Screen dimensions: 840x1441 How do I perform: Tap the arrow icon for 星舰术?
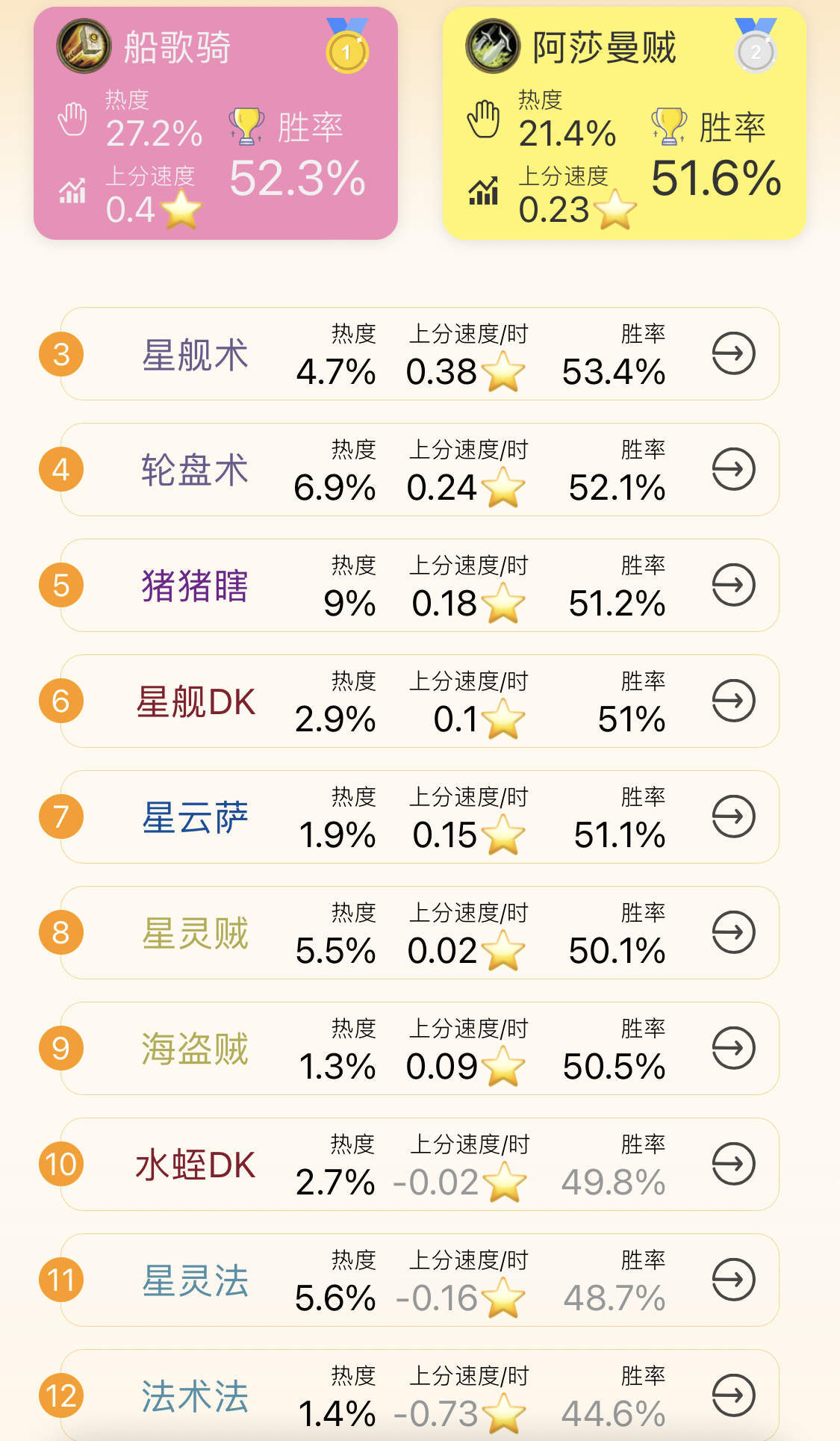coord(733,353)
